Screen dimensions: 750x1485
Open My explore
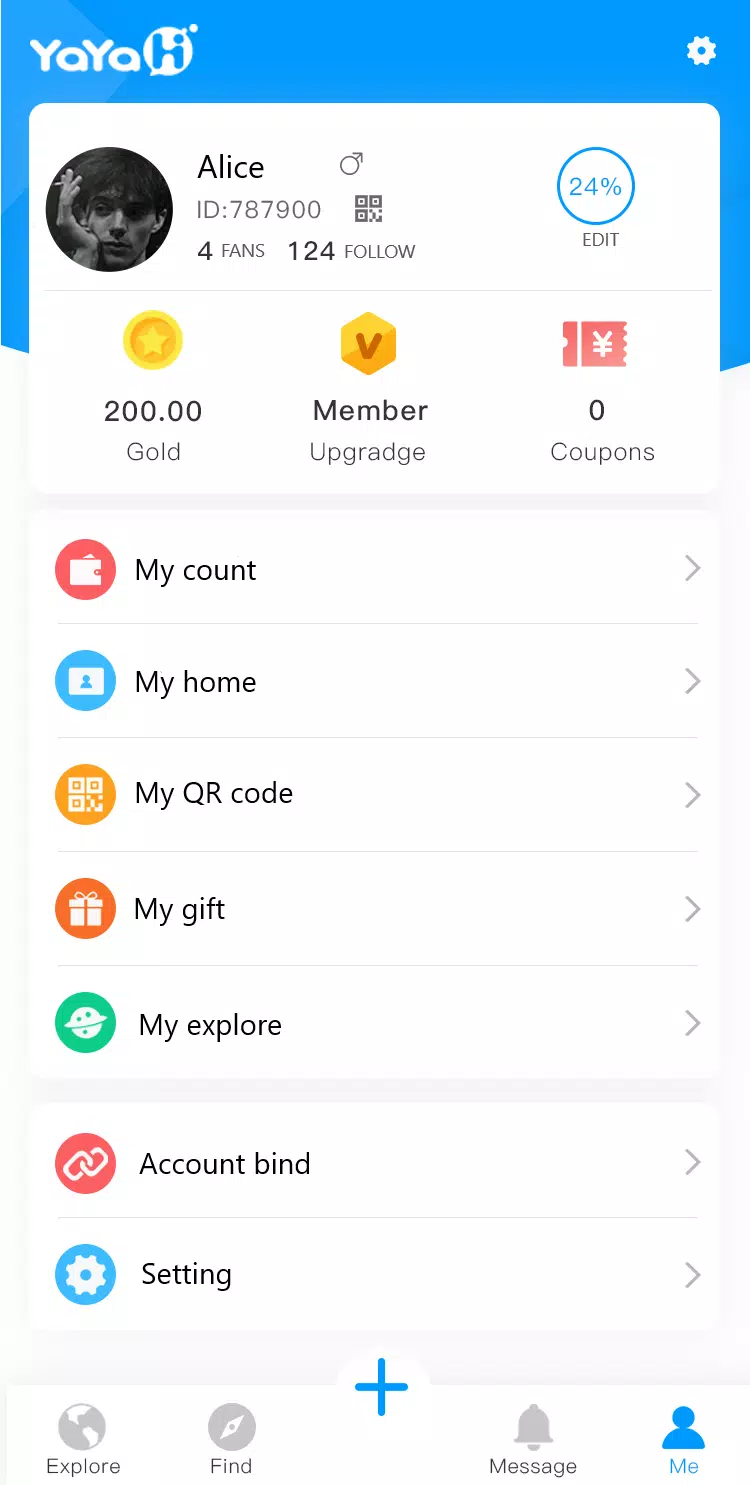(375, 1023)
